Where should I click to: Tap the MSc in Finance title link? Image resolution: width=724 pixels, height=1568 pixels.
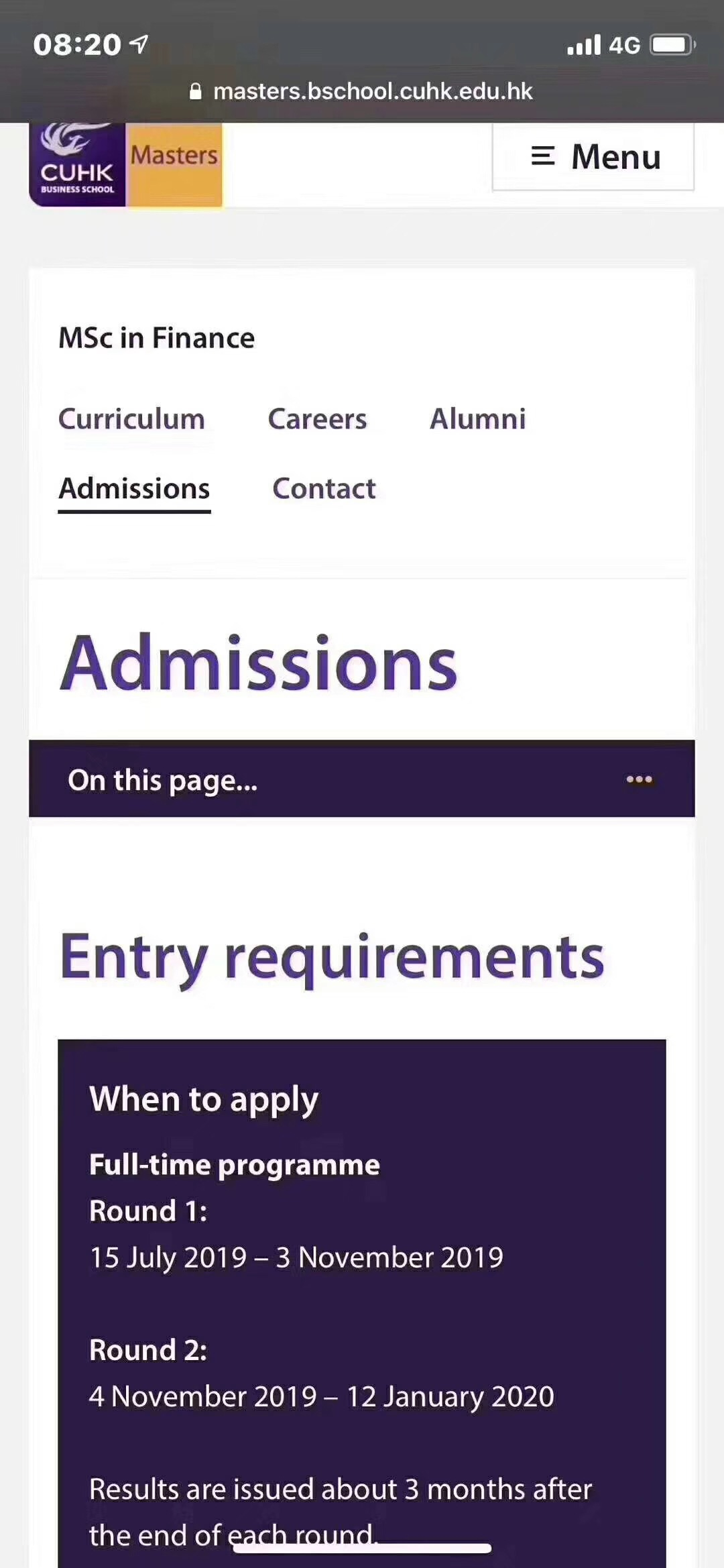tap(157, 338)
